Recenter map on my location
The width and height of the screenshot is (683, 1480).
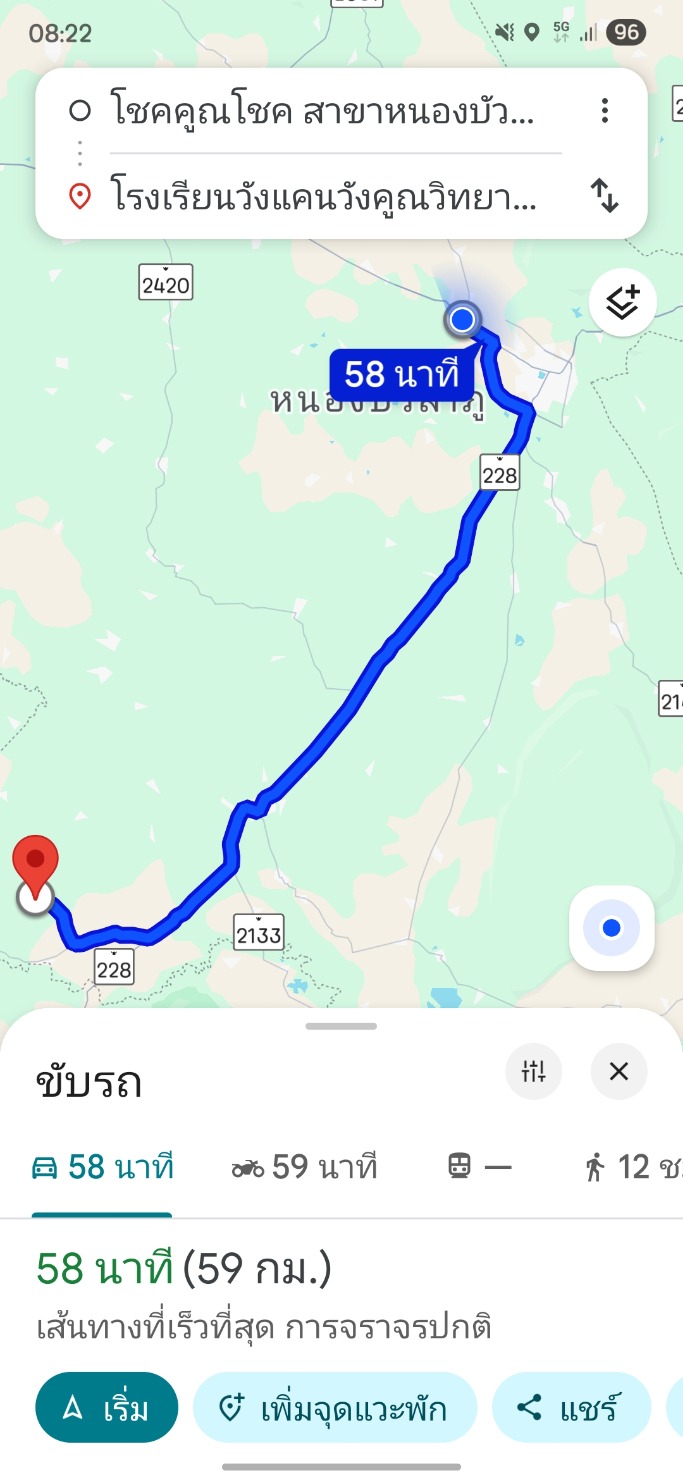click(612, 929)
